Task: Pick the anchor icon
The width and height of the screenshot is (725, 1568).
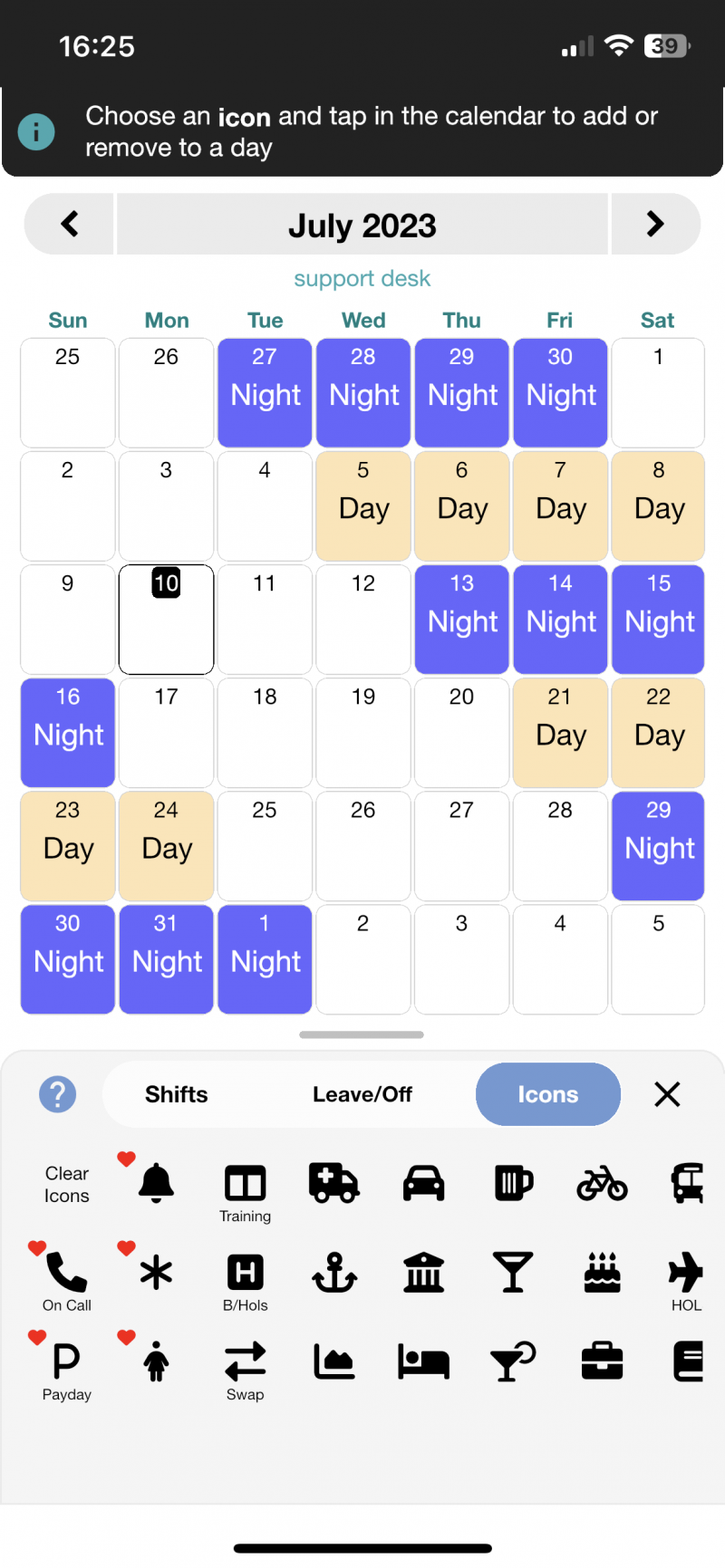Action: 333,1273
